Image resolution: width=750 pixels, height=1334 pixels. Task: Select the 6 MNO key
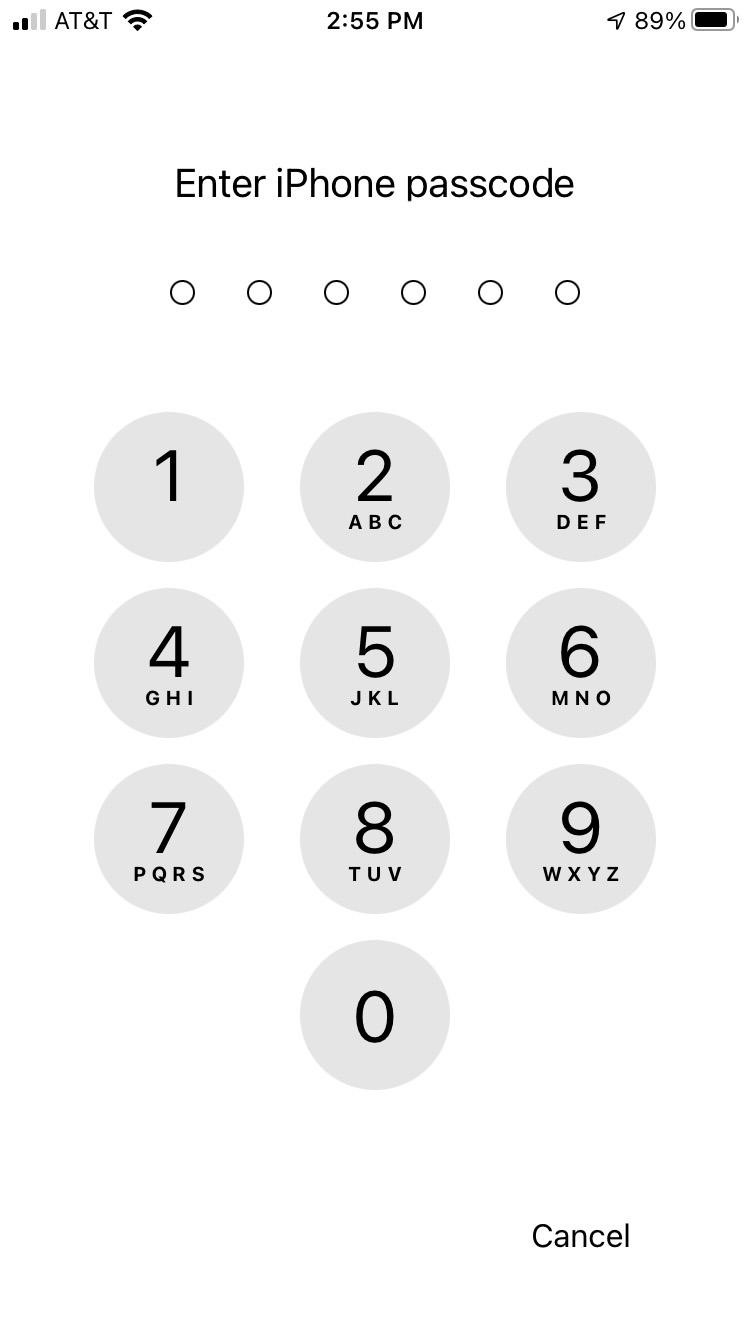click(581, 663)
